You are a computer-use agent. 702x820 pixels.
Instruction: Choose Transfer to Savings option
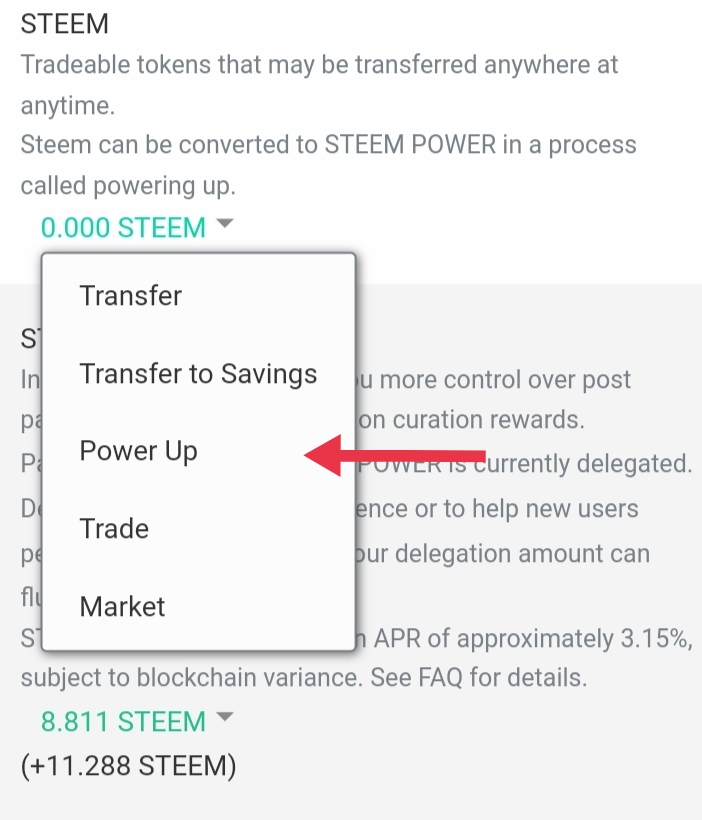click(198, 374)
